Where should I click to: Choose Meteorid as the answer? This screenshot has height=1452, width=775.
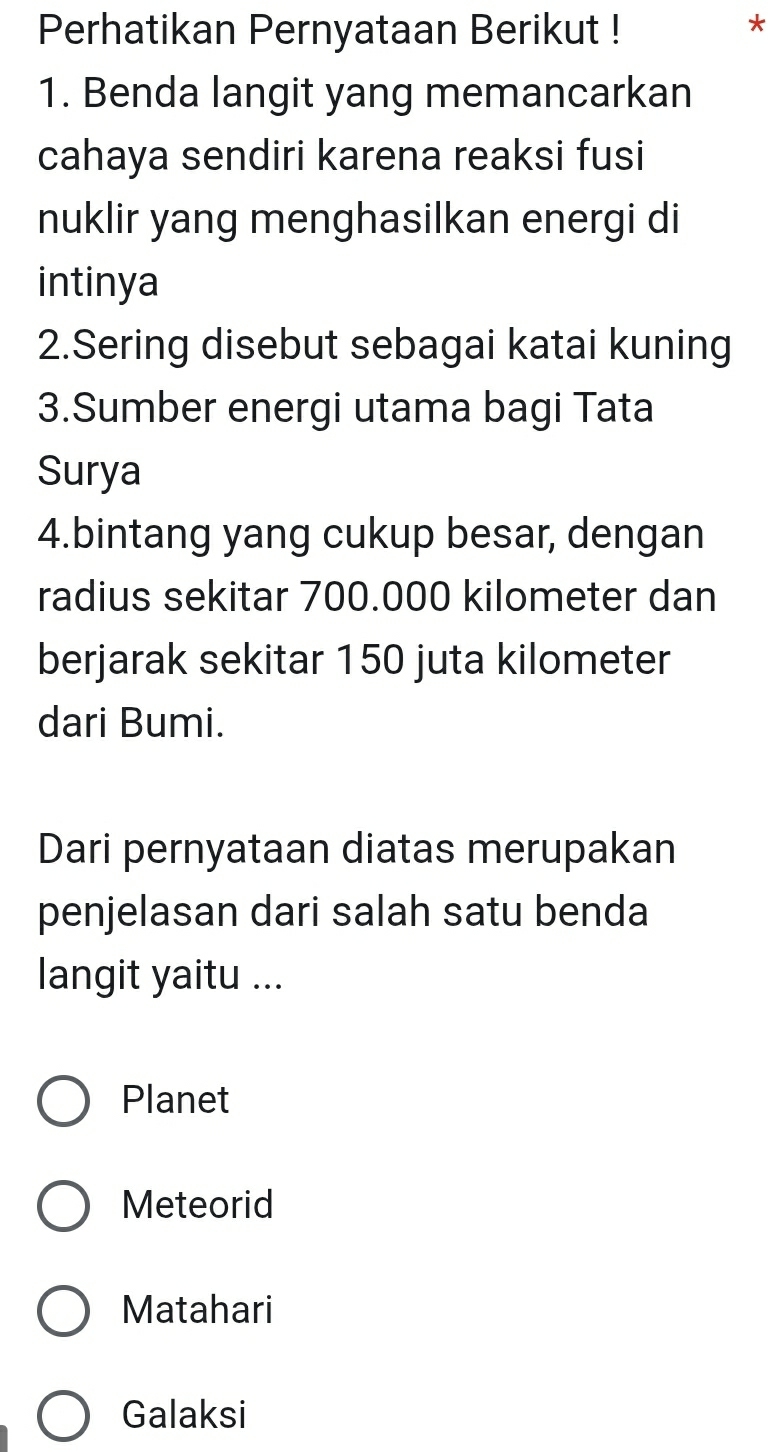[65, 1206]
